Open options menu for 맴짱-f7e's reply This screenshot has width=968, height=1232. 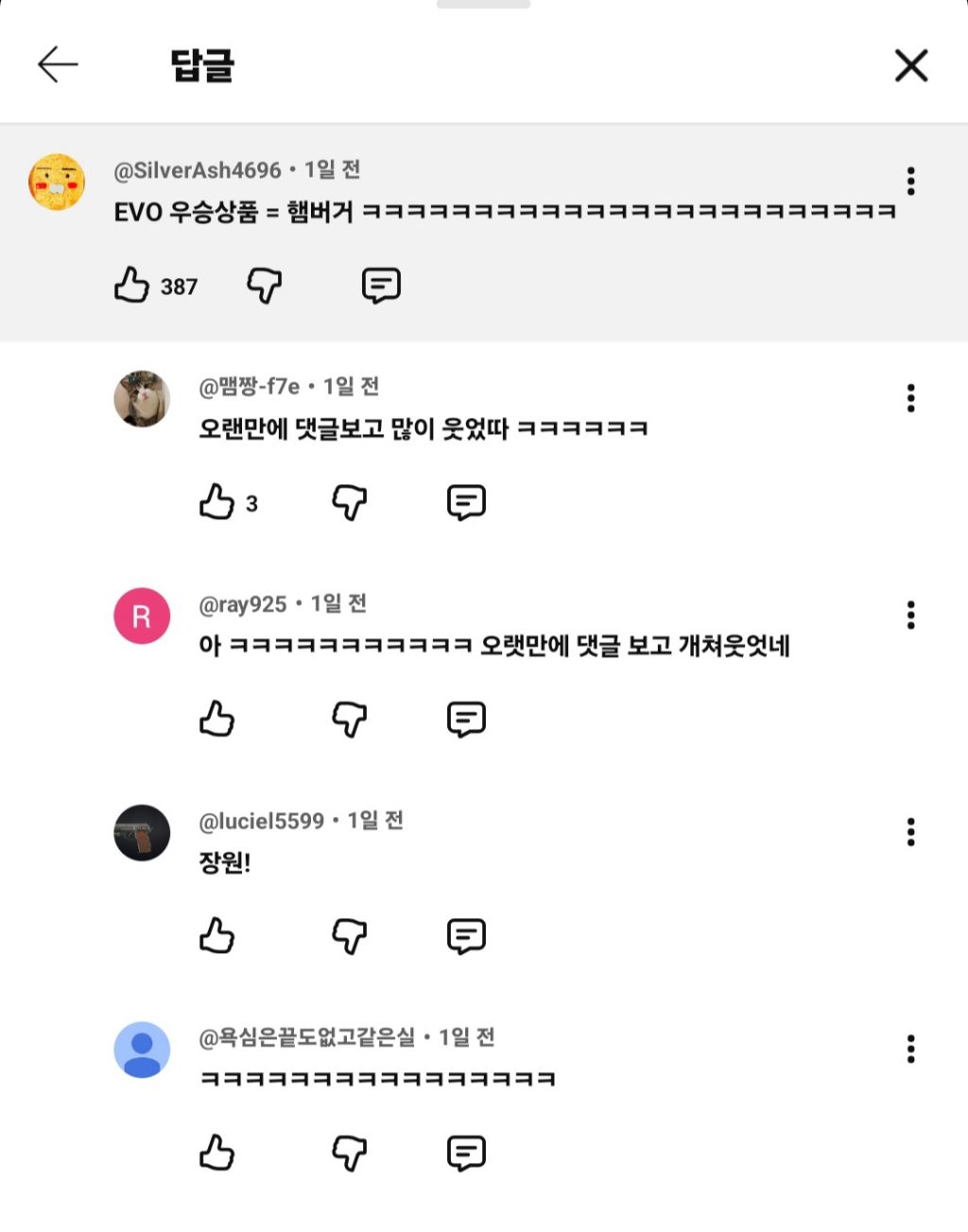click(911, 398)
